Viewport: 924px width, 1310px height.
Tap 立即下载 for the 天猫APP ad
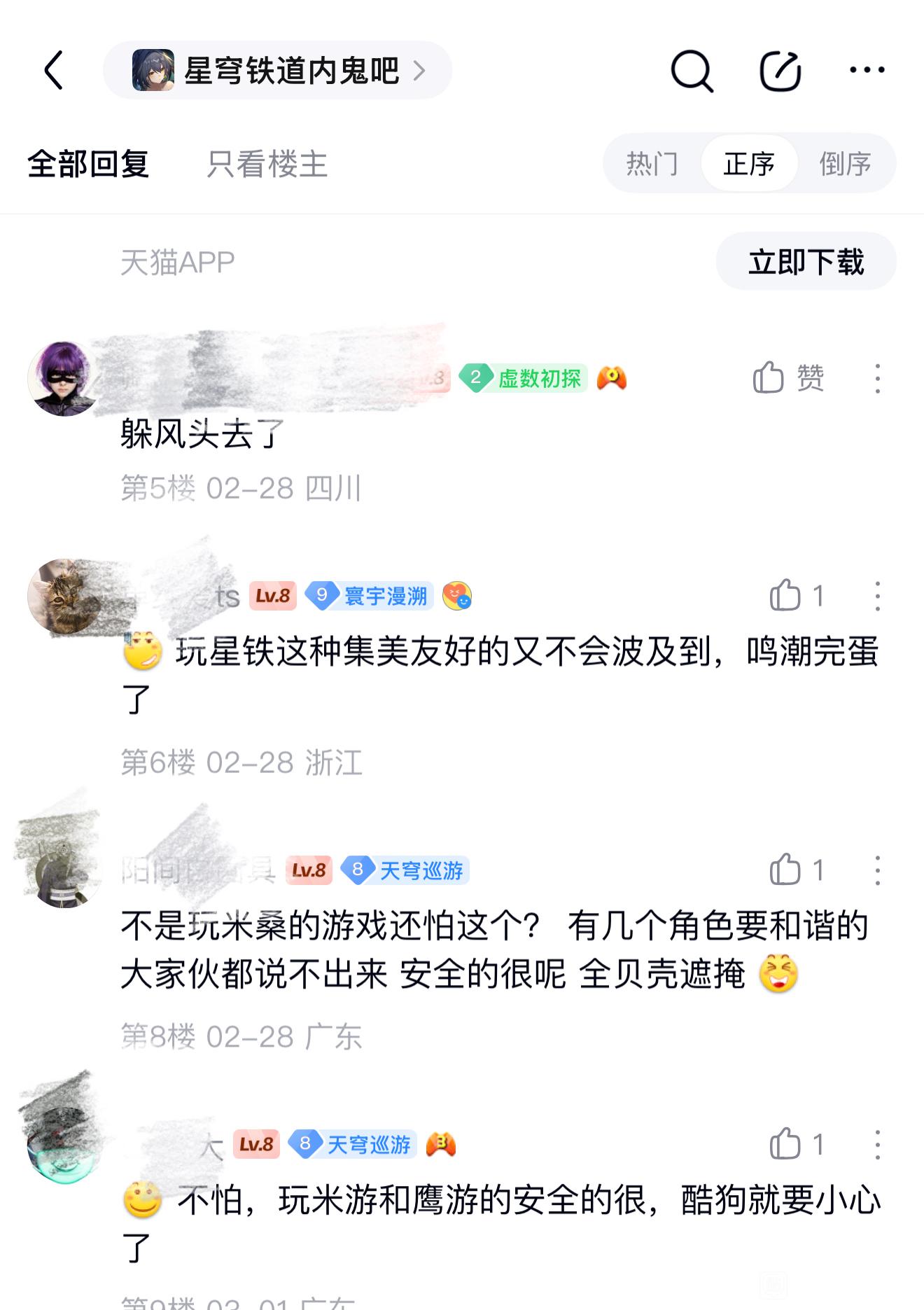coord(806,262)
